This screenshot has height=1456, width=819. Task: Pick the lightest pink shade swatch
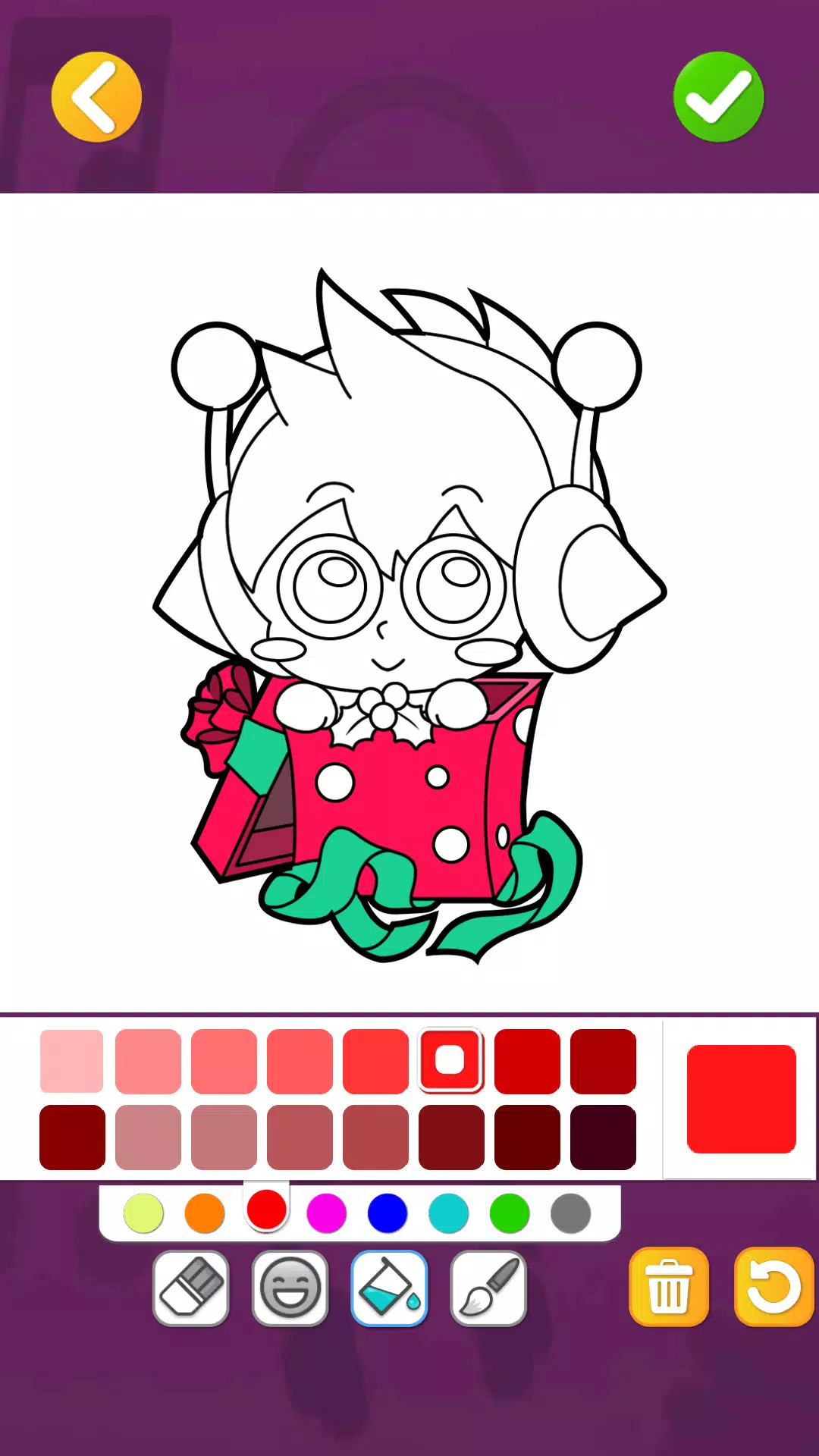click(x=72, y=1061)
